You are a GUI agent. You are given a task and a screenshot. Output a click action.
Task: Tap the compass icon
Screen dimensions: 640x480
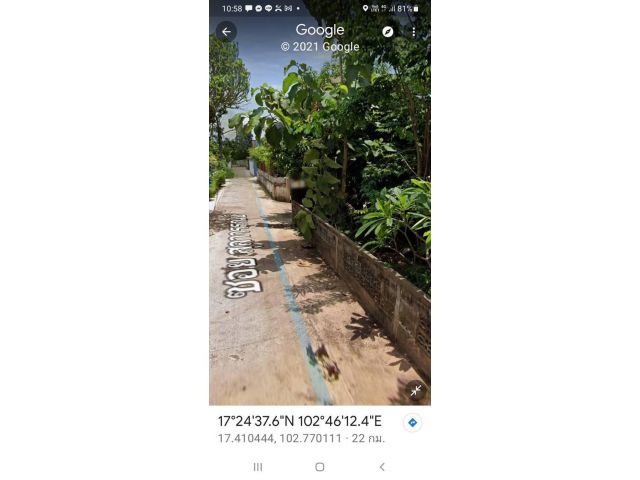coord(388,31)
